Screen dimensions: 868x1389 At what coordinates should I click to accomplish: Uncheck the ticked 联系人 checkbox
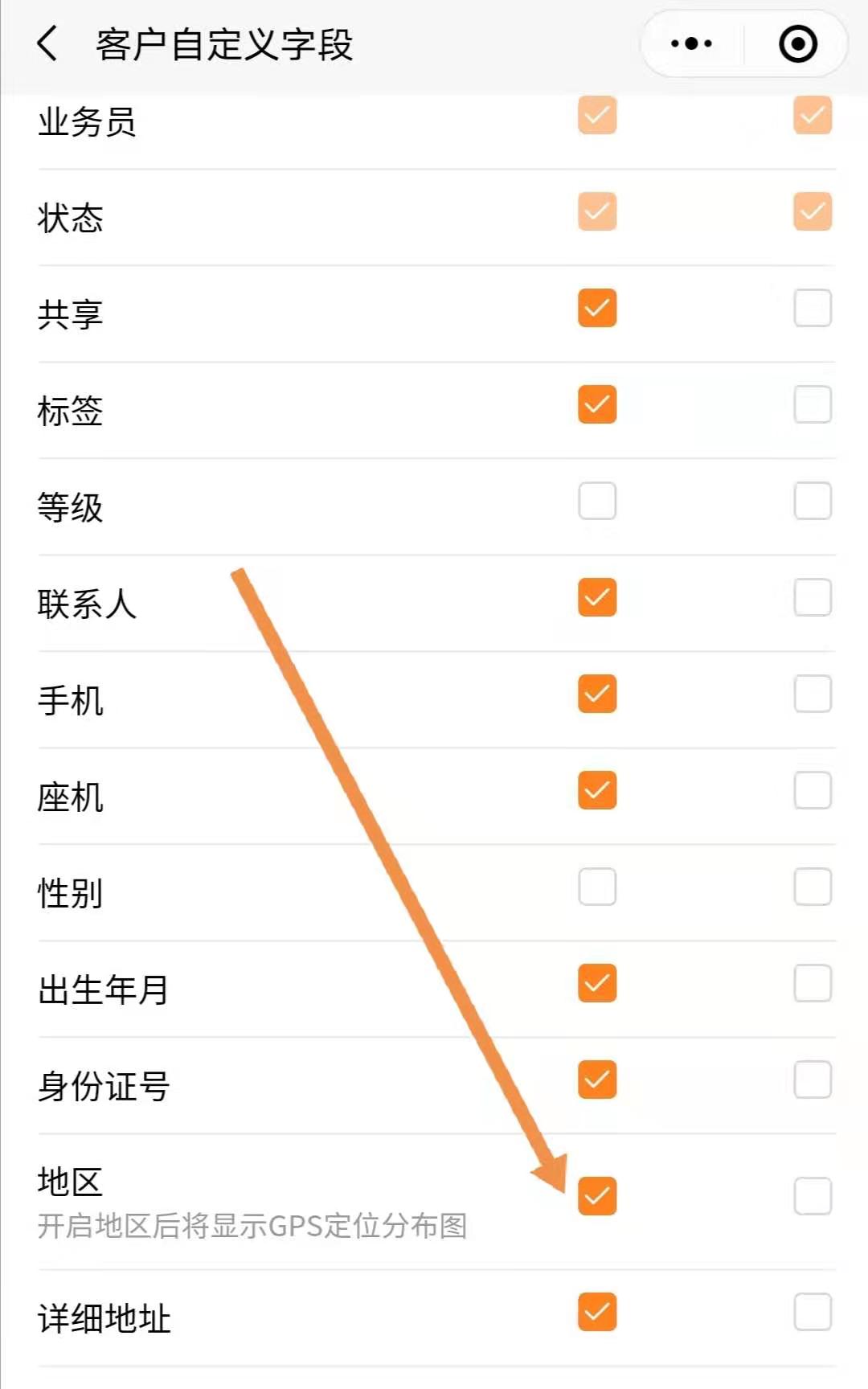click(597, 597)
